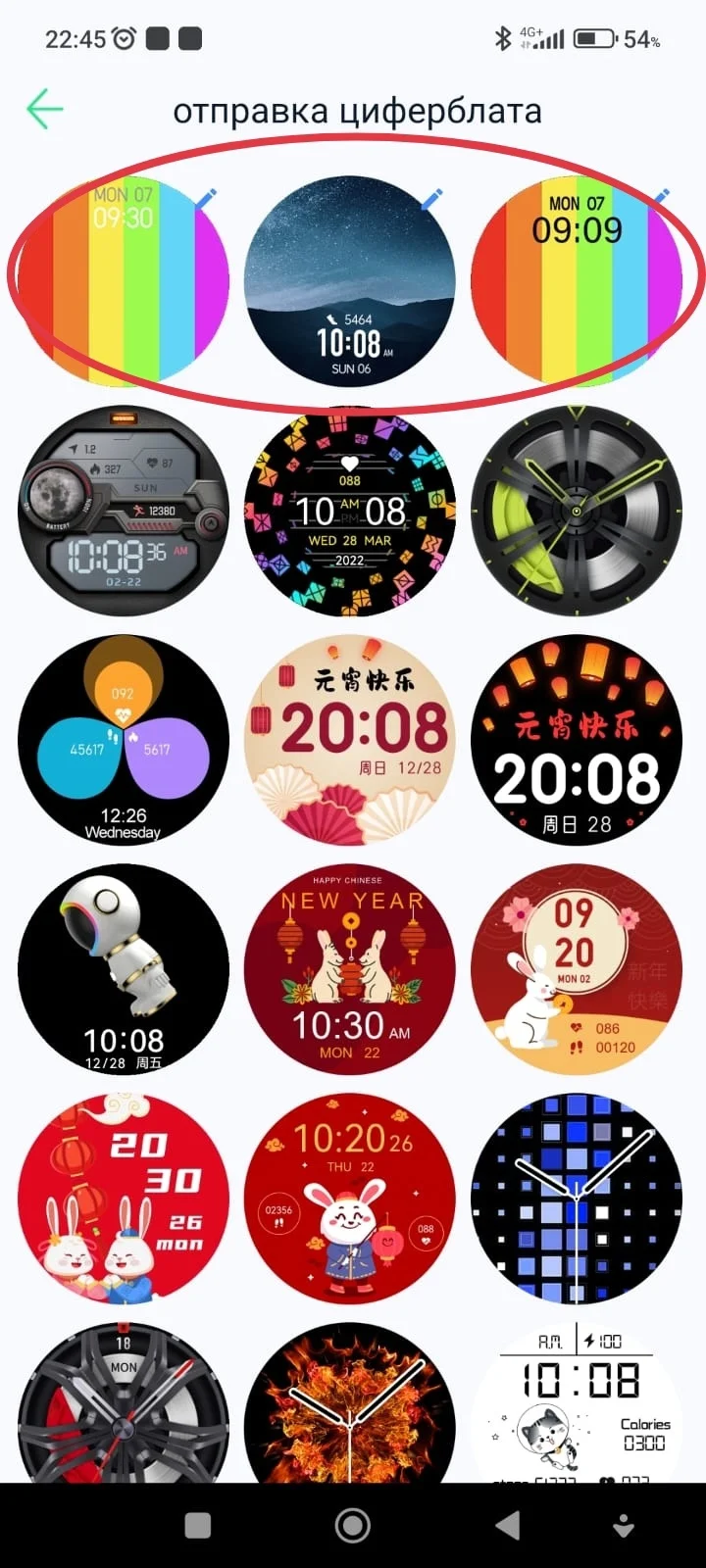Edit the starry night sky watch face
The image size is (706, 1568).
click(x=431, y=200)
